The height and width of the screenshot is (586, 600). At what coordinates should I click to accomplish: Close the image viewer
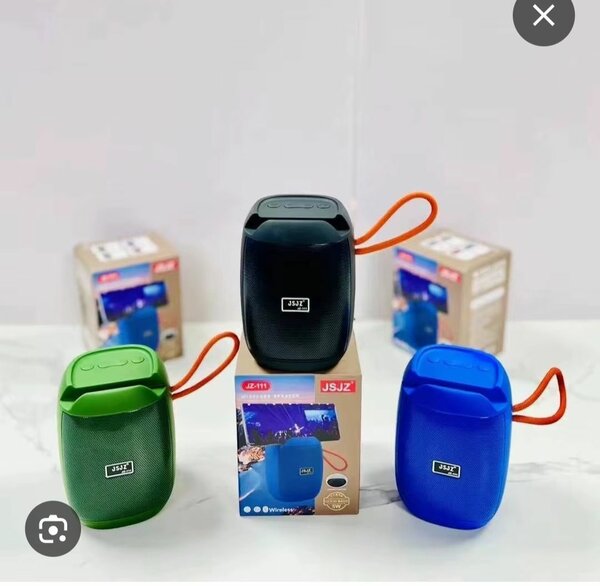coord(543,15)
